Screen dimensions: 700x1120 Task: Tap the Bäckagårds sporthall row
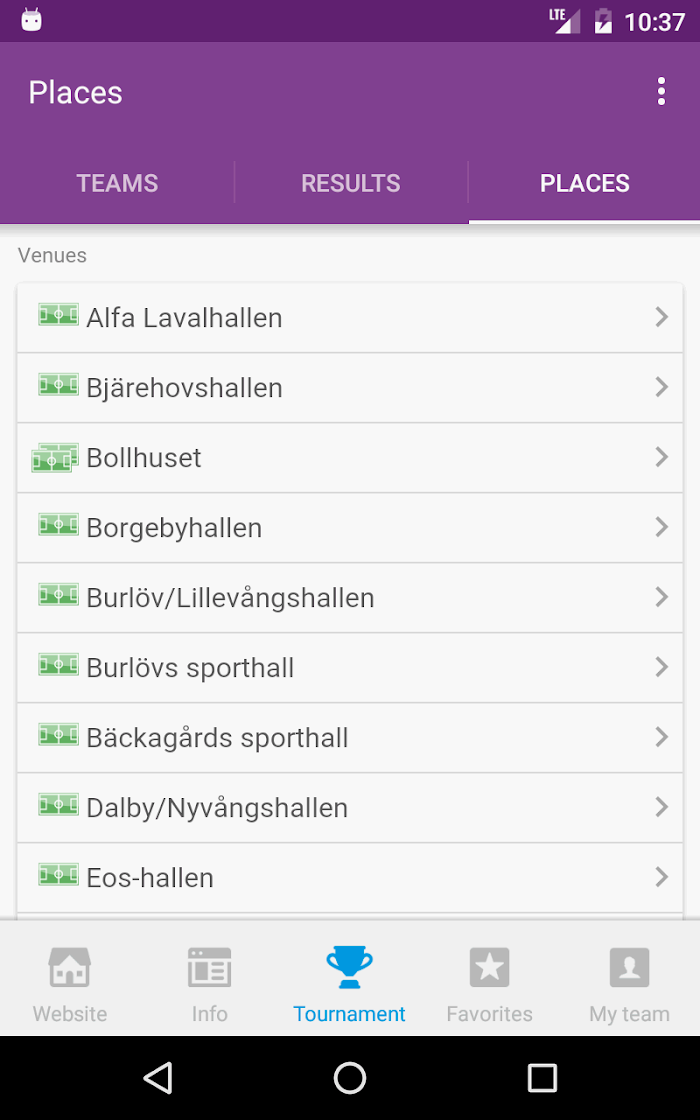350,737
